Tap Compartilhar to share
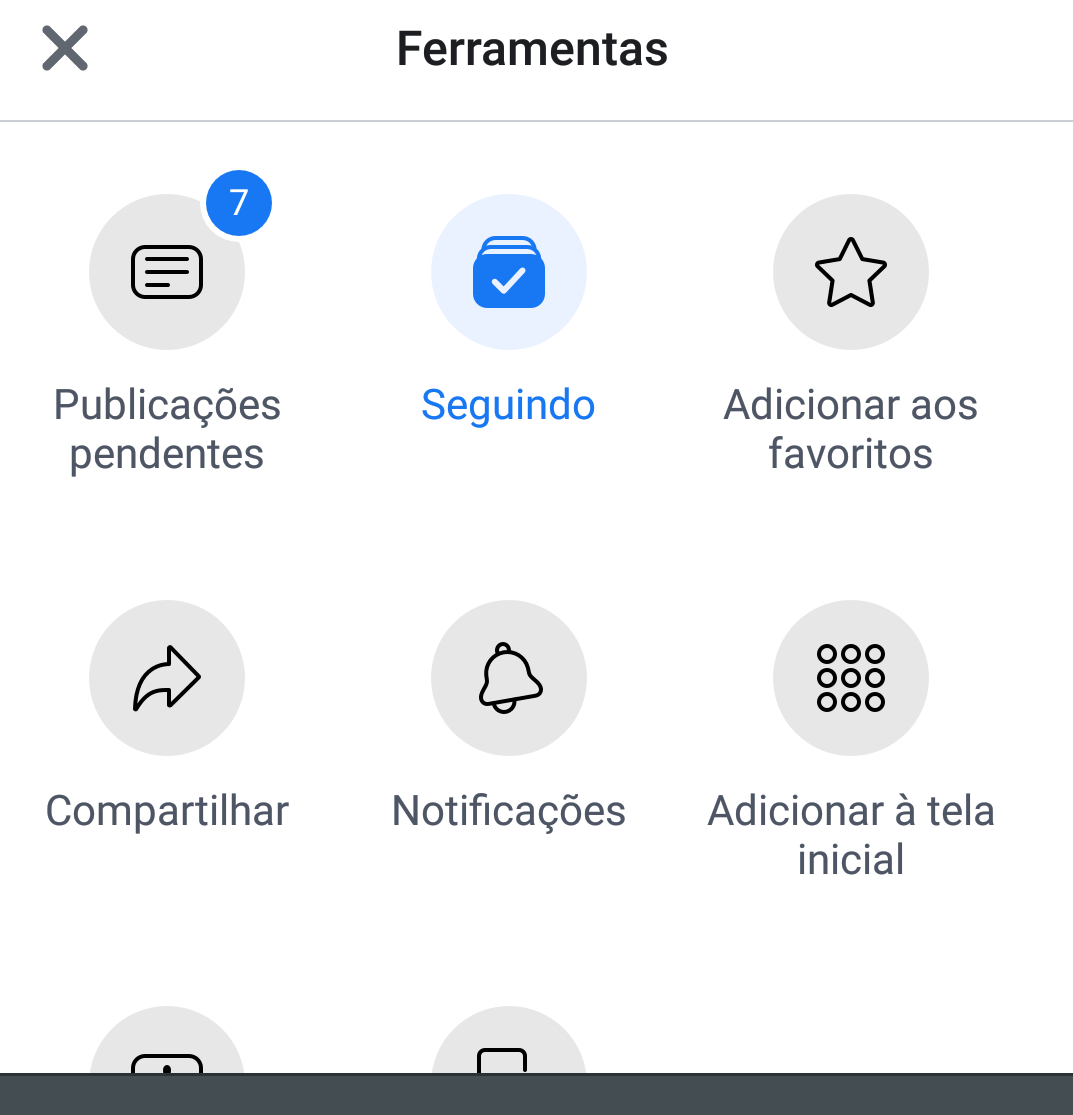Image resolution: width=1073 pixels, height=1115 pixels. coord(167,678)
